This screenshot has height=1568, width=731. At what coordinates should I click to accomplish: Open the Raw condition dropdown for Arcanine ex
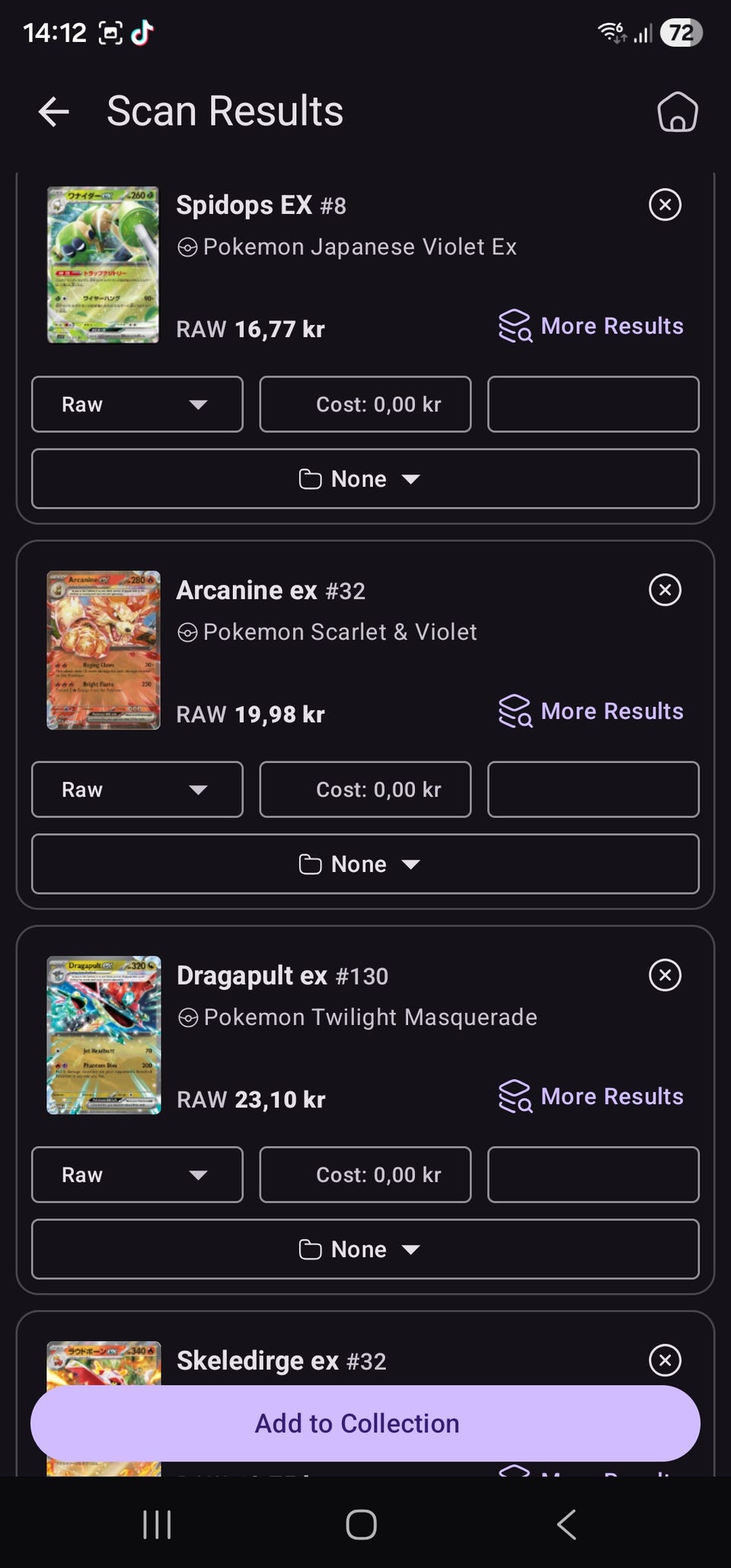[137, 790]
